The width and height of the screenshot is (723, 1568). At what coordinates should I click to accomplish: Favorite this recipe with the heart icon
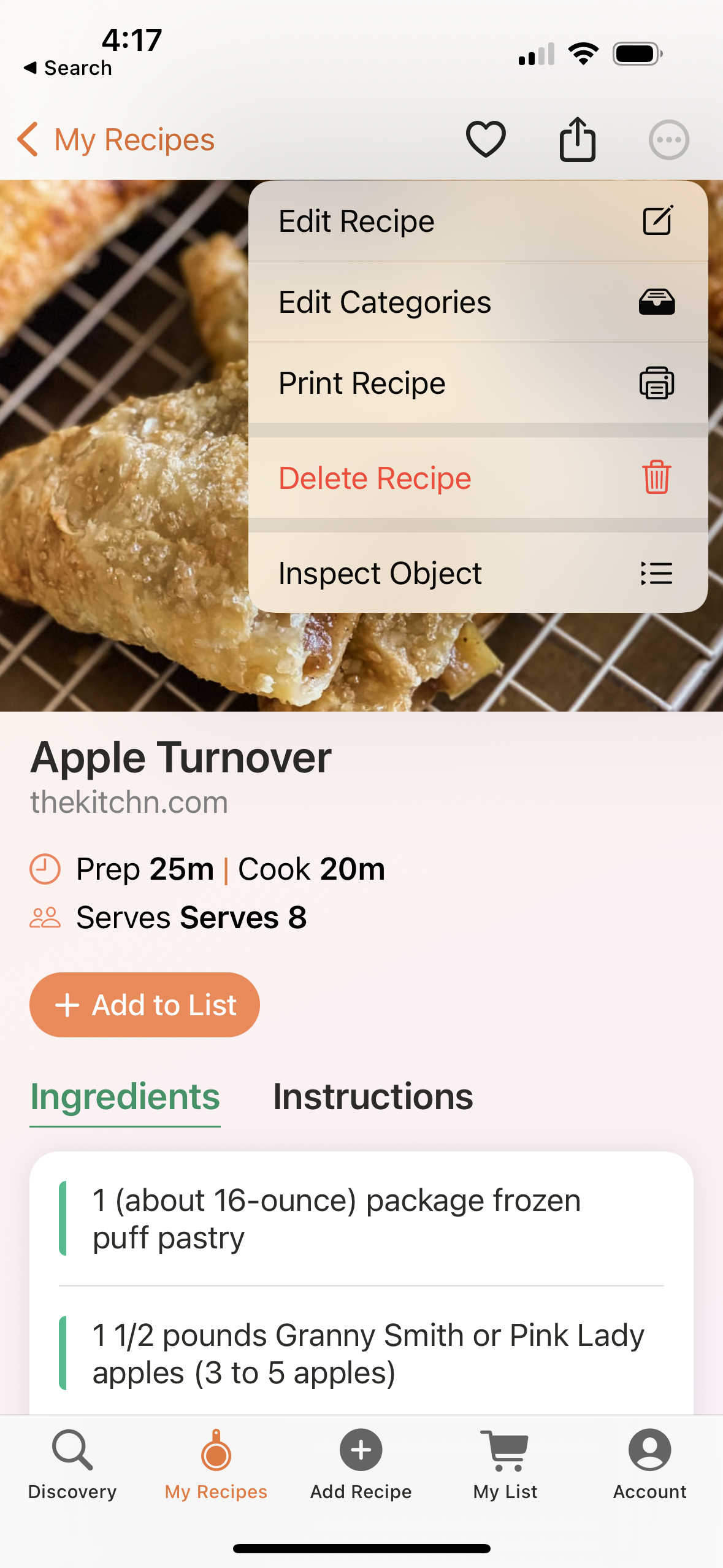[x=486, y=139]
